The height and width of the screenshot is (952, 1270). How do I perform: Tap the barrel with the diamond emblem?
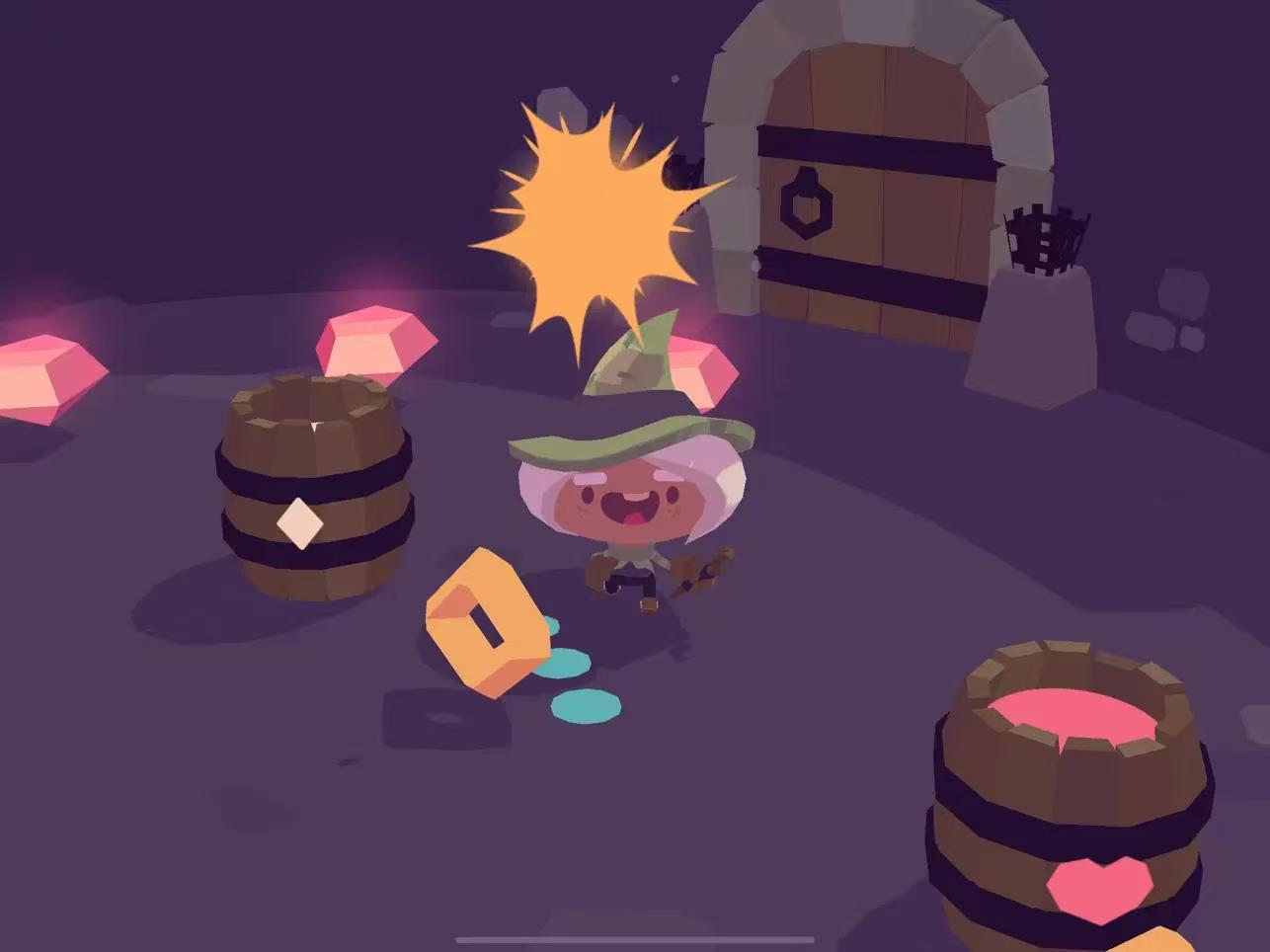coord(314,489)
